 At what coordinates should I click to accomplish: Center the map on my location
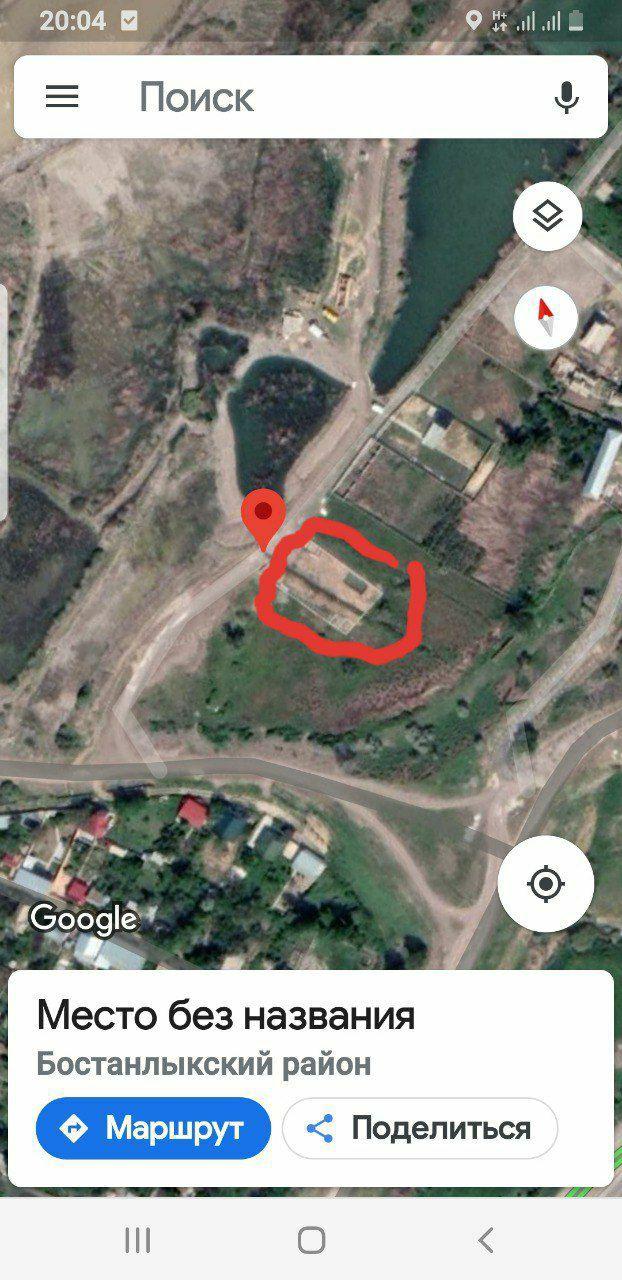(546, 884)
